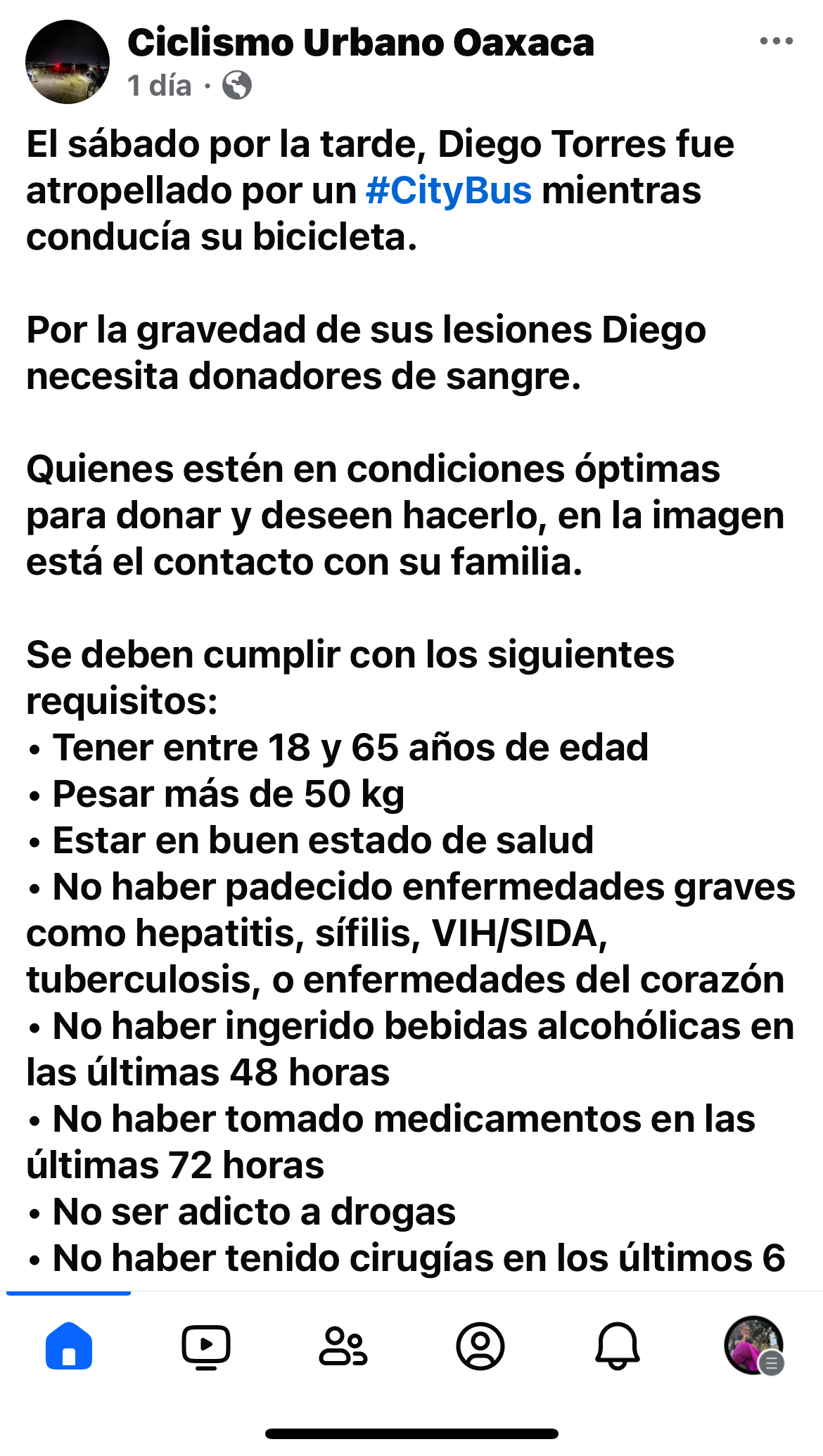Open Ciclismo Urbano Oaxaca profile picture
The height and width of the screenshot is (1456, 823).
68,62
